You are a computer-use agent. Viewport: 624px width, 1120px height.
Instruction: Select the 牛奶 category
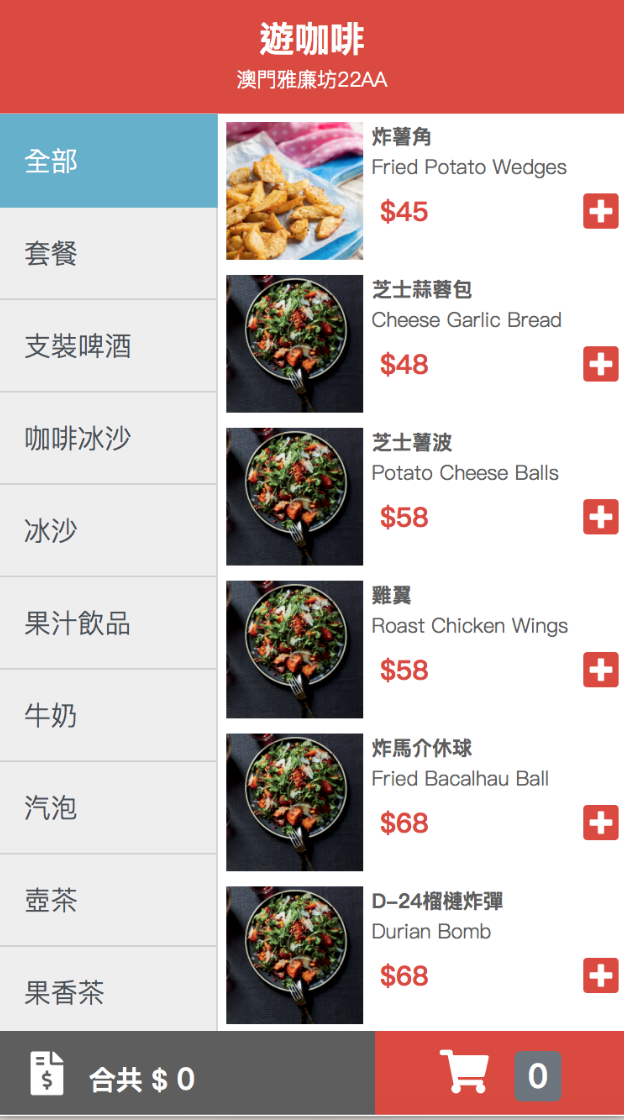109,715
